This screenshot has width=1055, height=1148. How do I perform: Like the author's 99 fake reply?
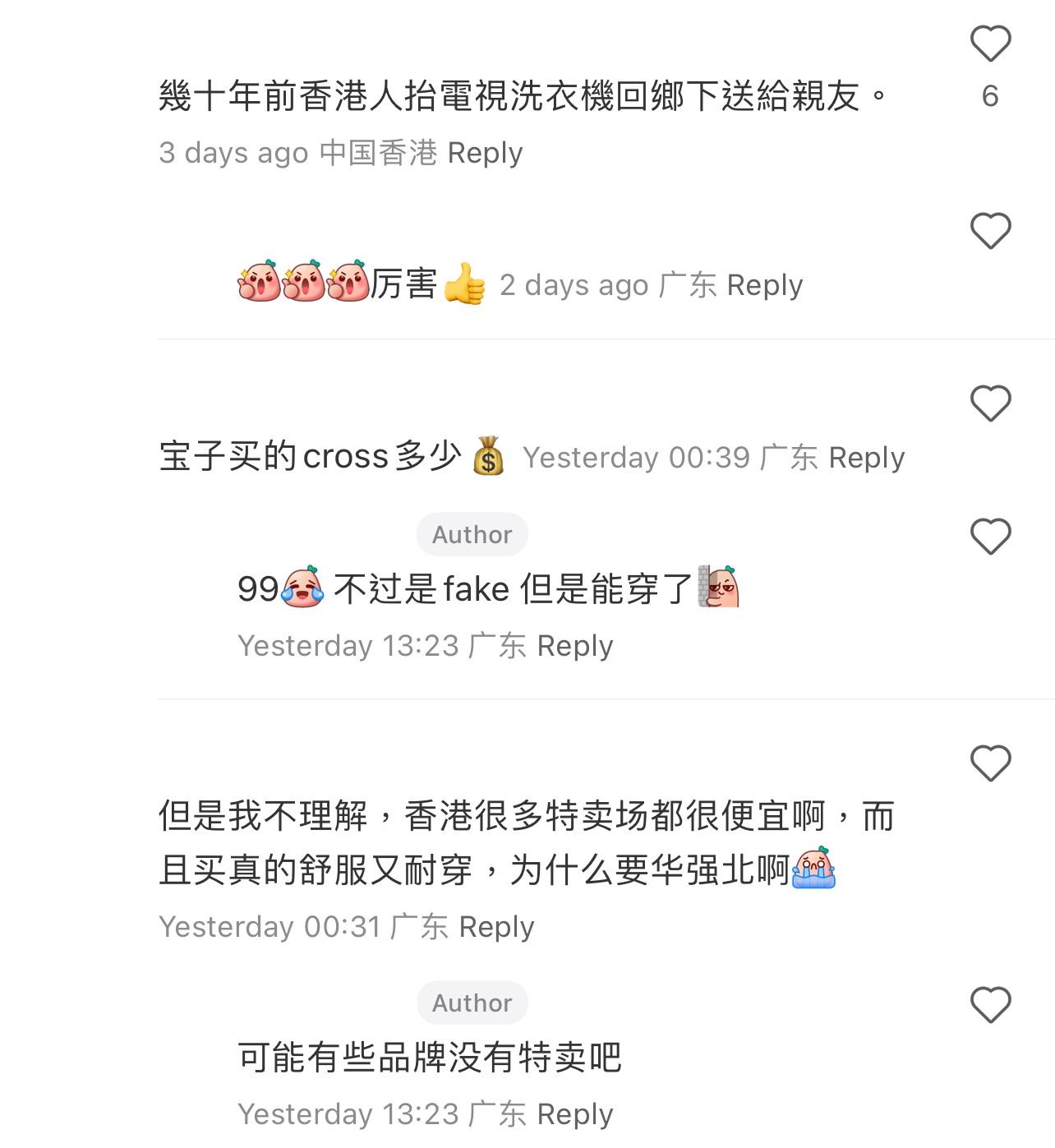990,537
